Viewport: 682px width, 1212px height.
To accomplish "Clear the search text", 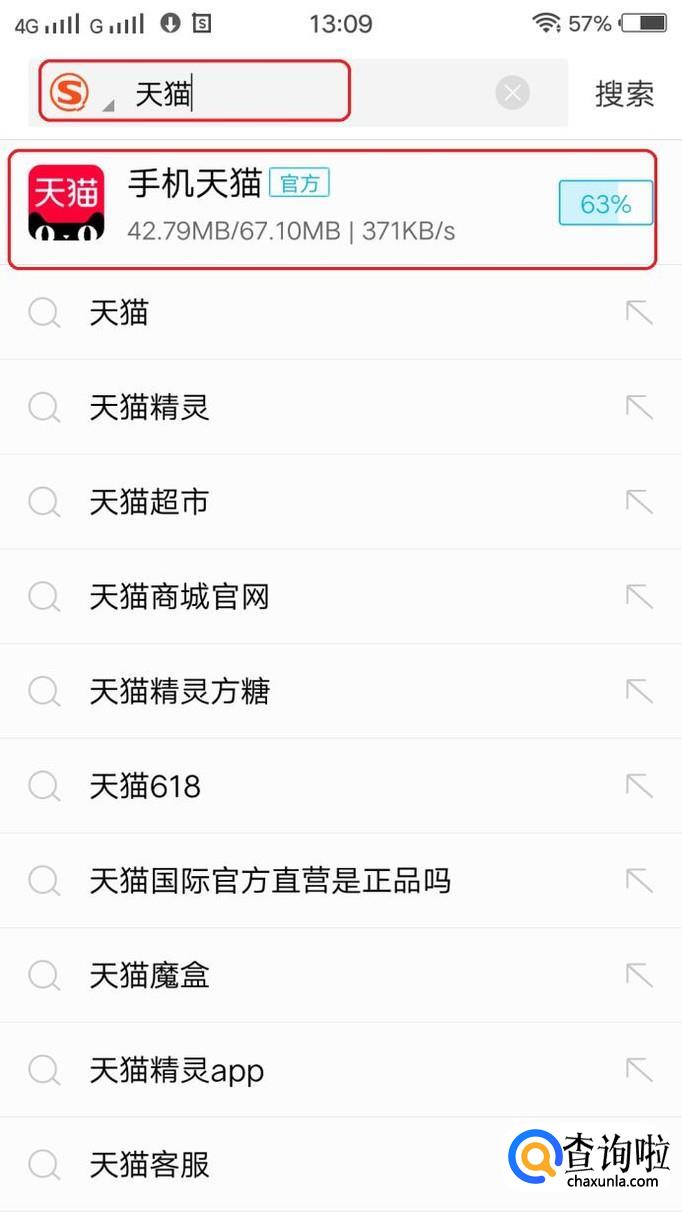I will 512,94.
